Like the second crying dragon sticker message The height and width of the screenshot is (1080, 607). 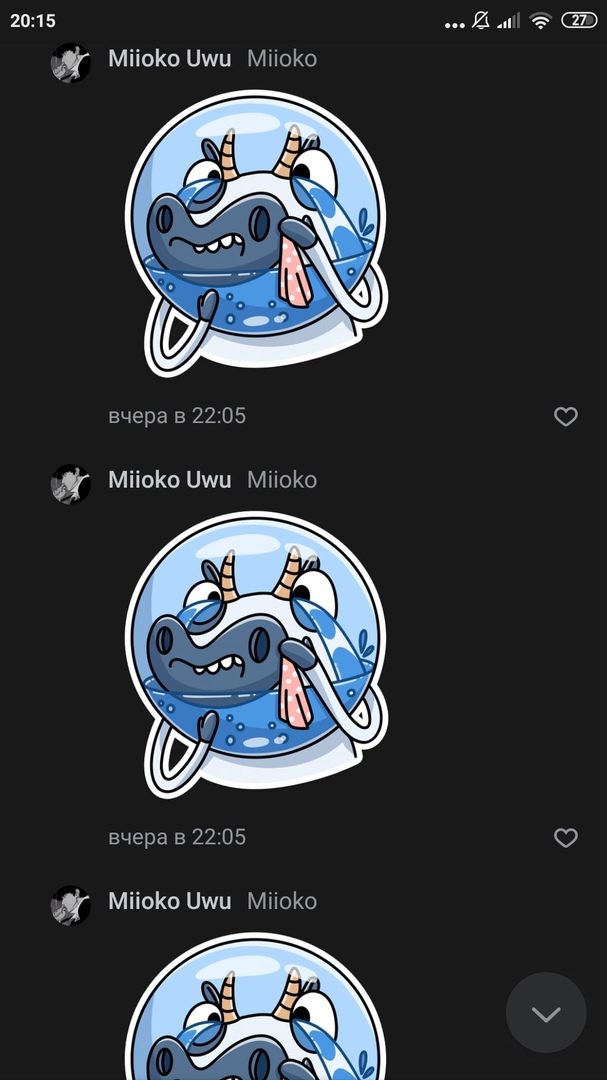(566, 838)
